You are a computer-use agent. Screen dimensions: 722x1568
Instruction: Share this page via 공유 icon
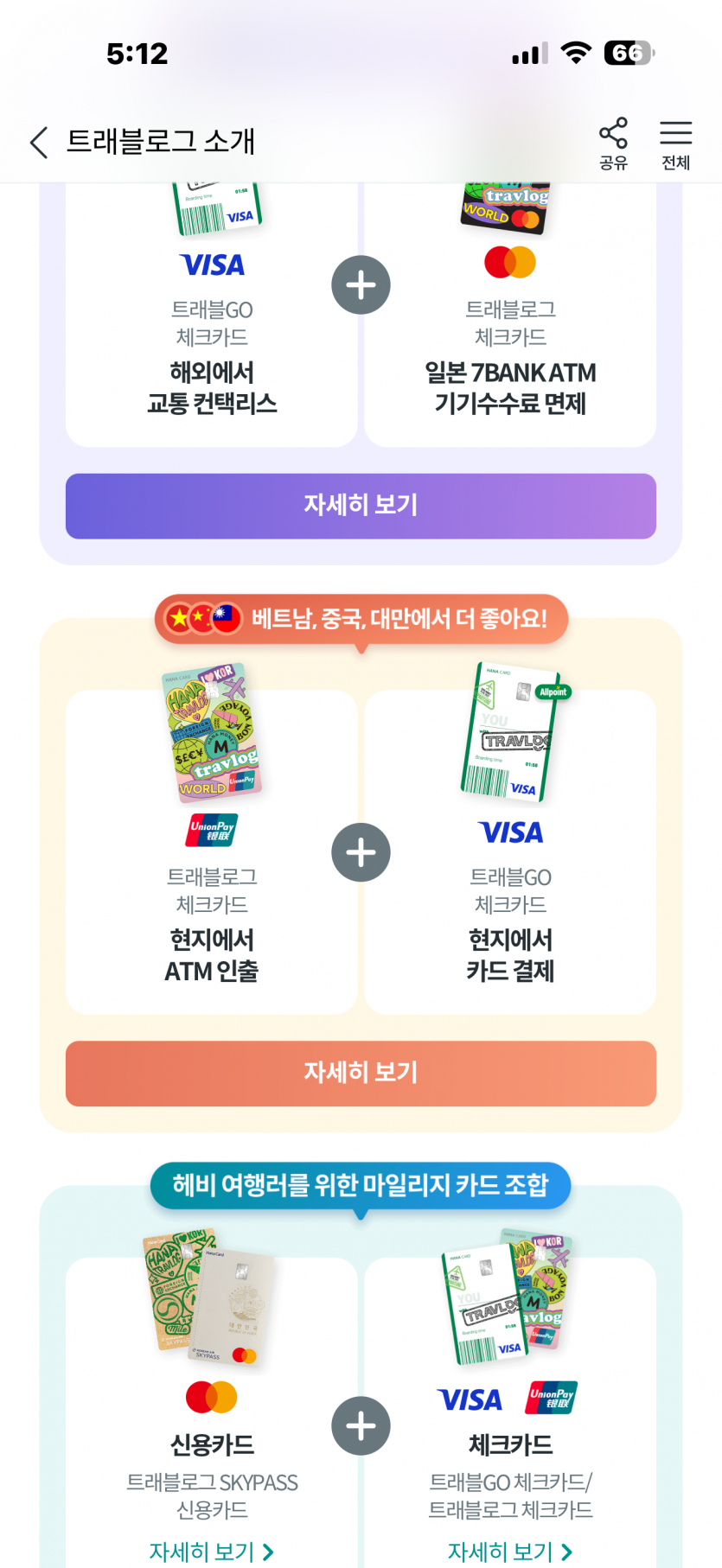point(613,143)
